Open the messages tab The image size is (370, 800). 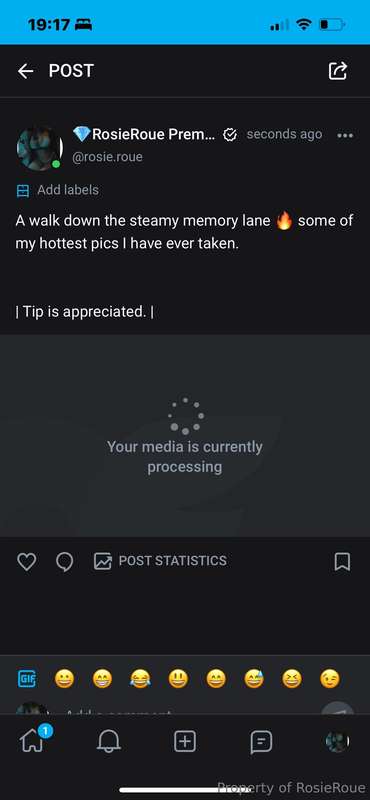(261, 742)
